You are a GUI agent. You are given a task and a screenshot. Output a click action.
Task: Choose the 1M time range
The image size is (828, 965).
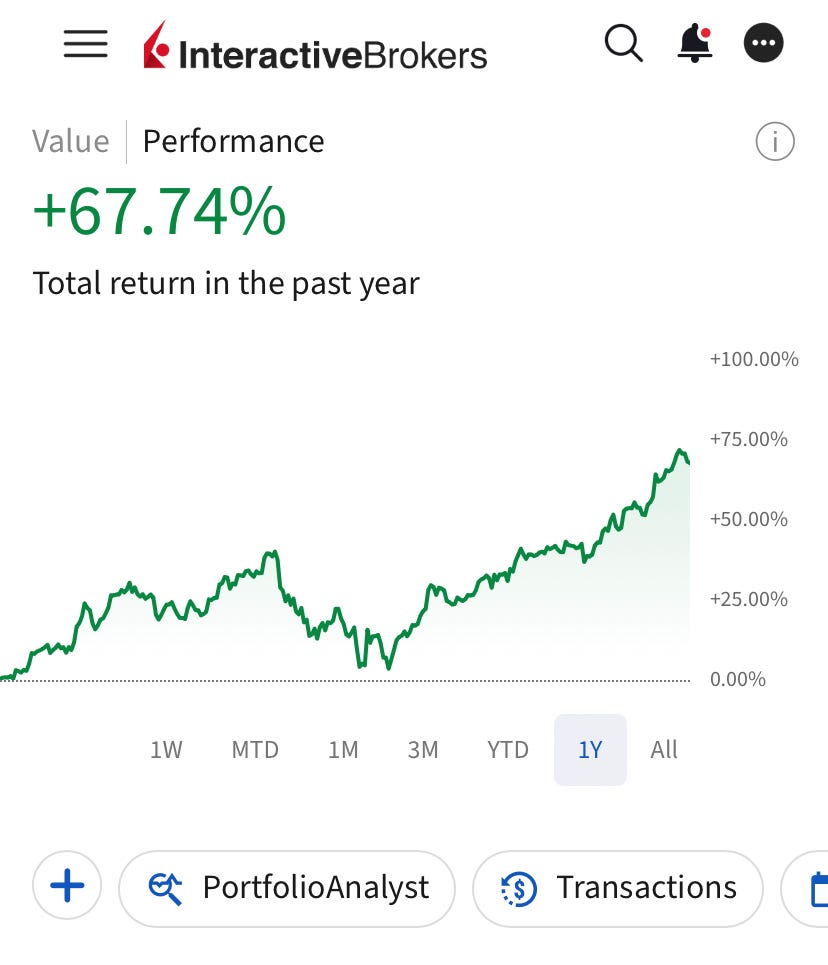click(x=343, y=750)
